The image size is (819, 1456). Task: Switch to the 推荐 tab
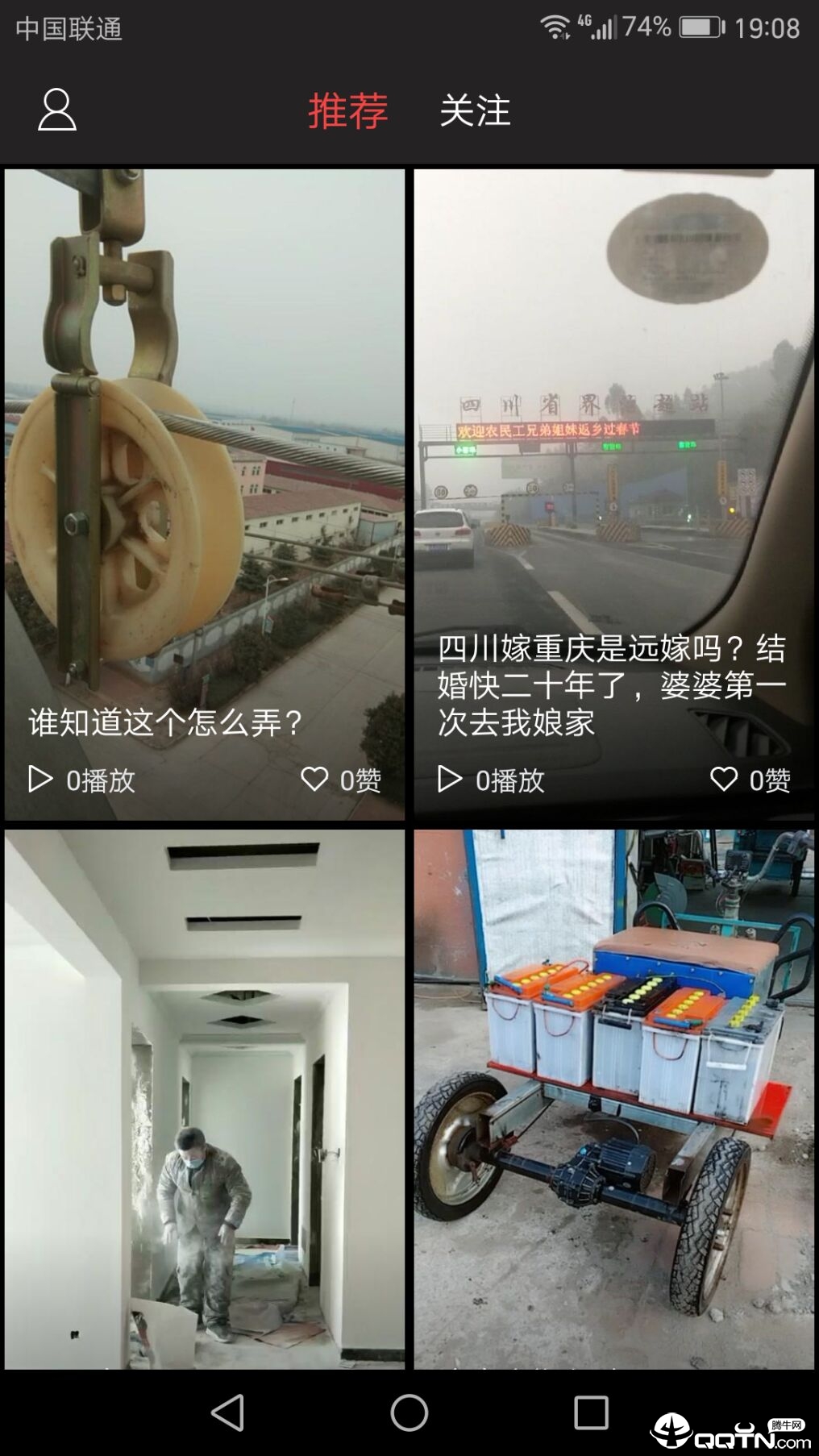pyautogui.click(x=348, y=110)
